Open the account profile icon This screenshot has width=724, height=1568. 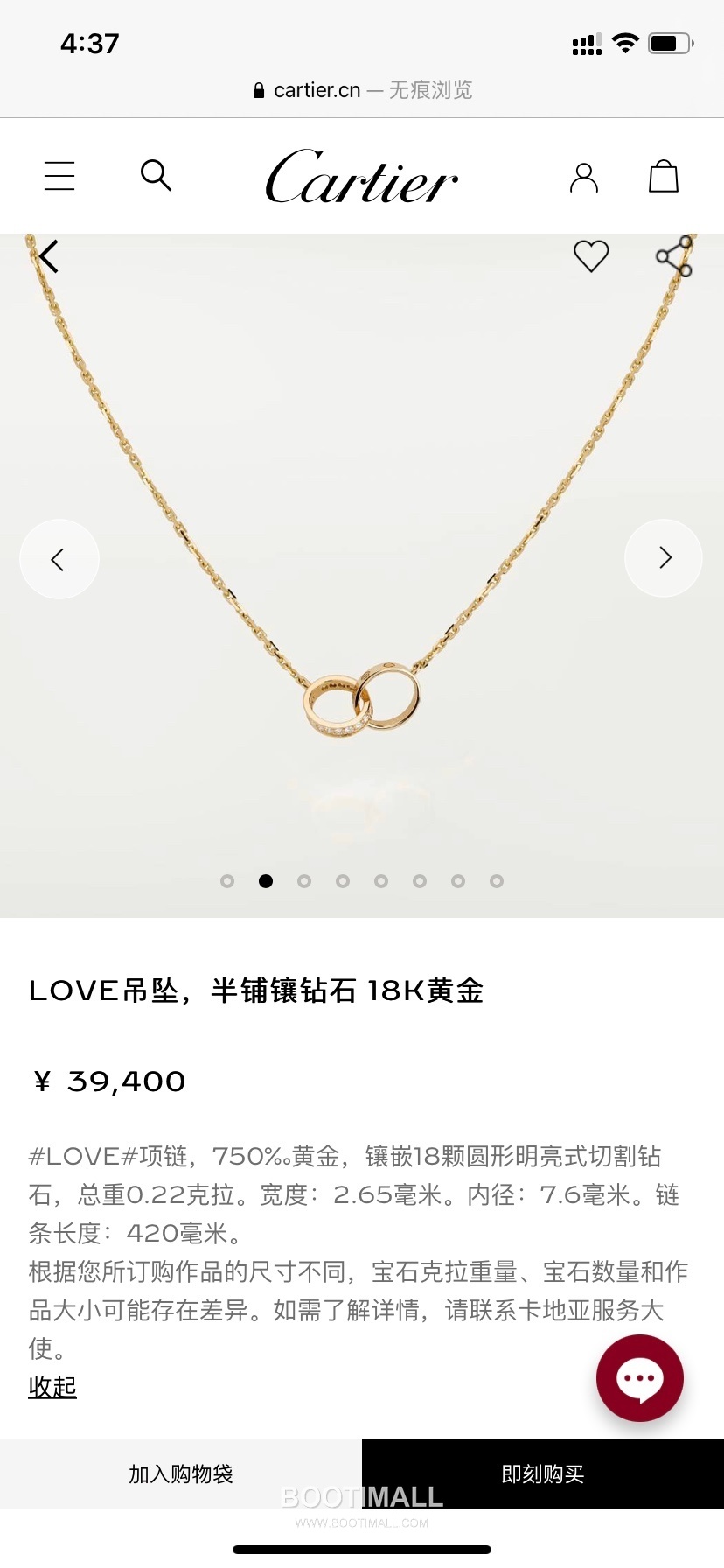tap(584, 178)
